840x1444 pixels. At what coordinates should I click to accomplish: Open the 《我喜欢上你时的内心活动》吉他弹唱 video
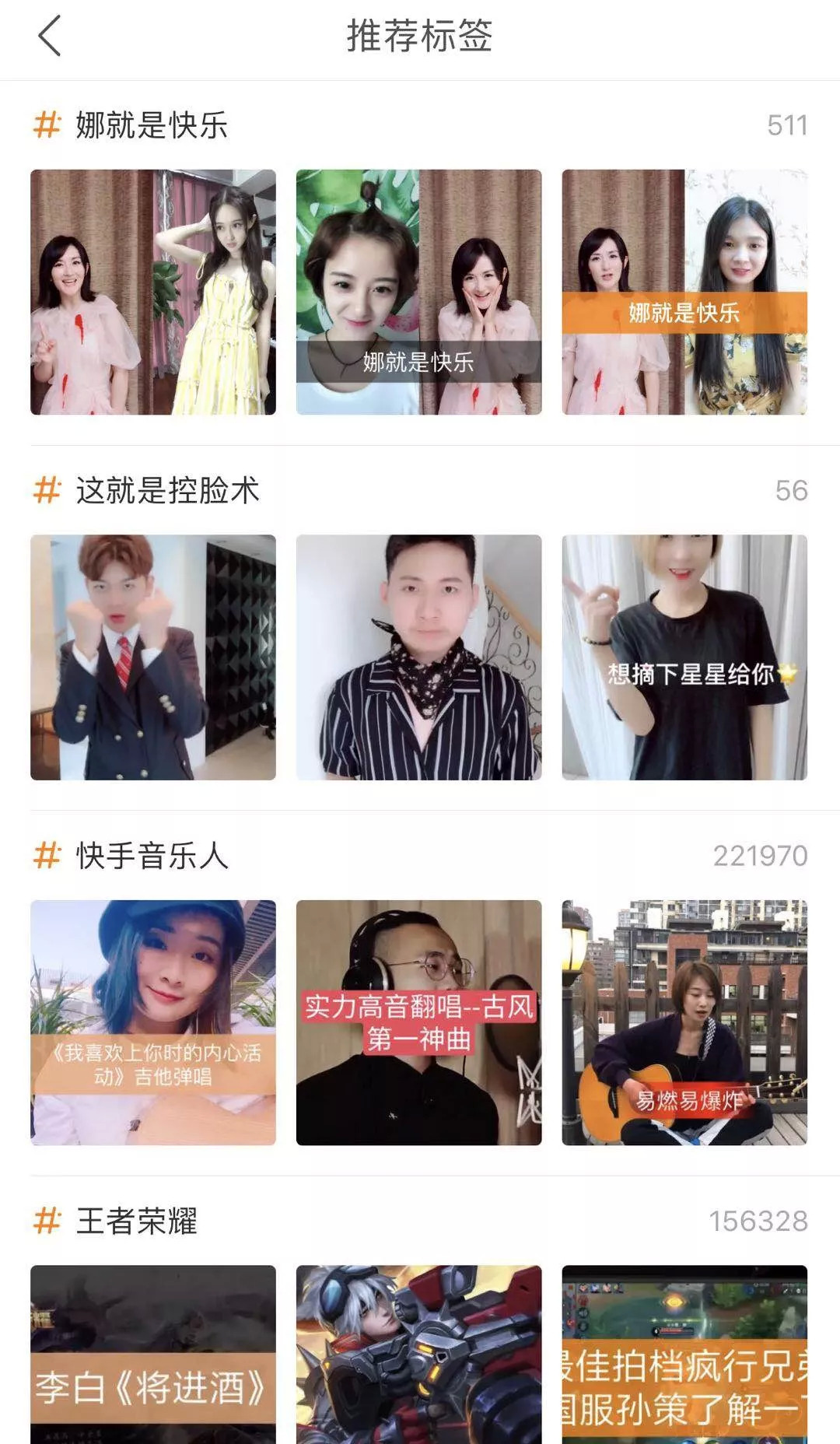153,1022
